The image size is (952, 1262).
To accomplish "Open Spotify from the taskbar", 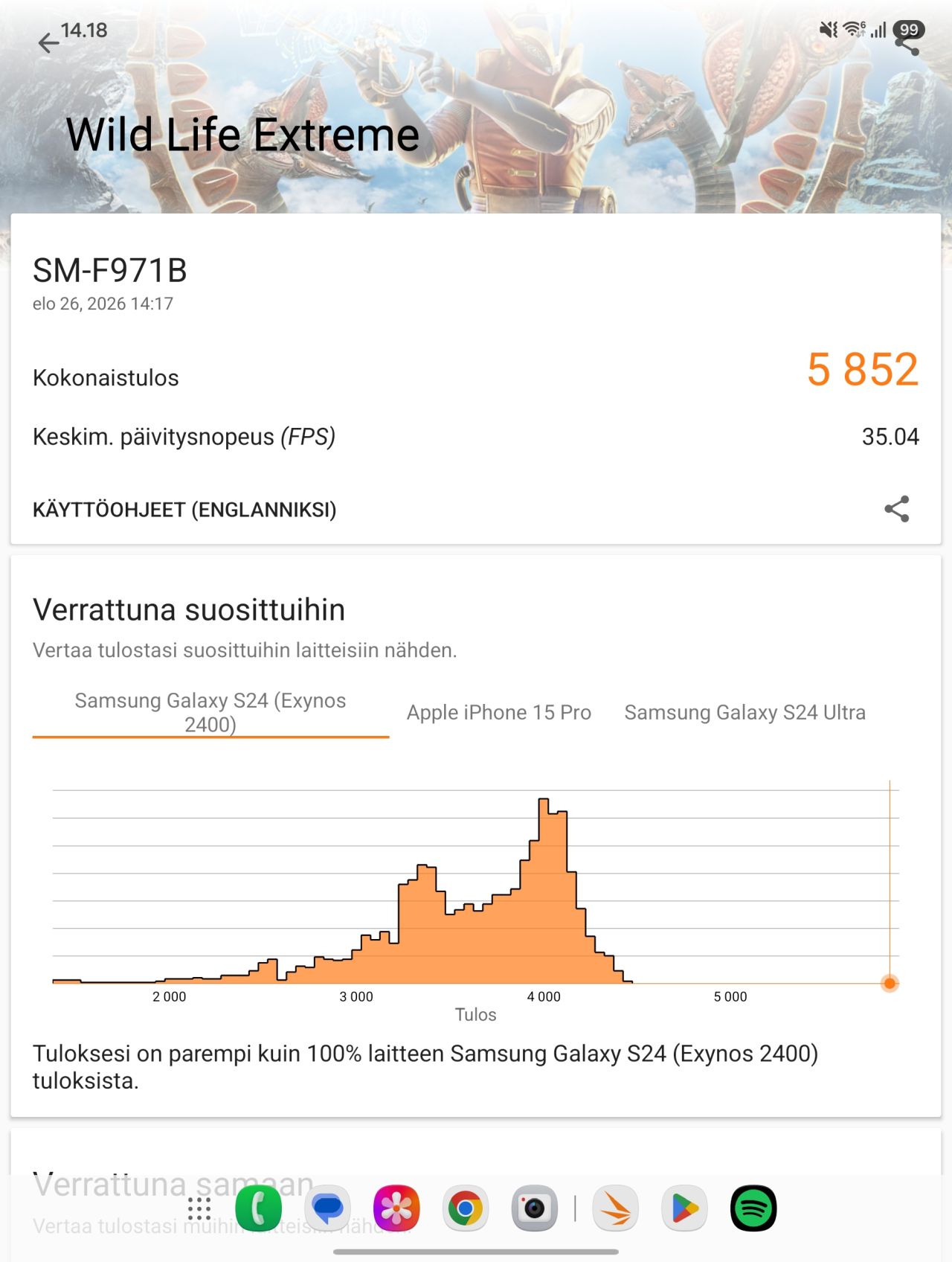I will [754, 1208].
